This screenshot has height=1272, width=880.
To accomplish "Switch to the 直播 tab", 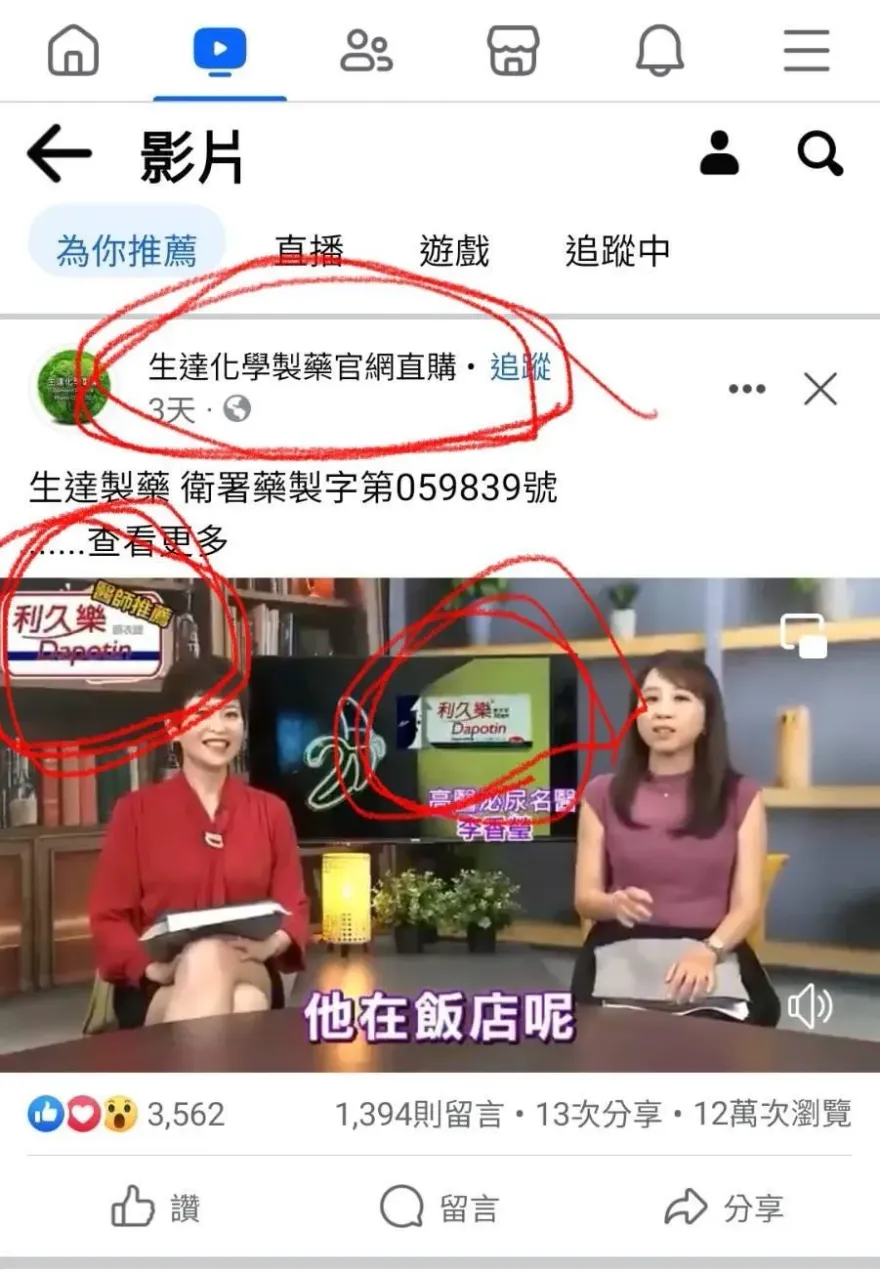I will click(x=309, y=250).
